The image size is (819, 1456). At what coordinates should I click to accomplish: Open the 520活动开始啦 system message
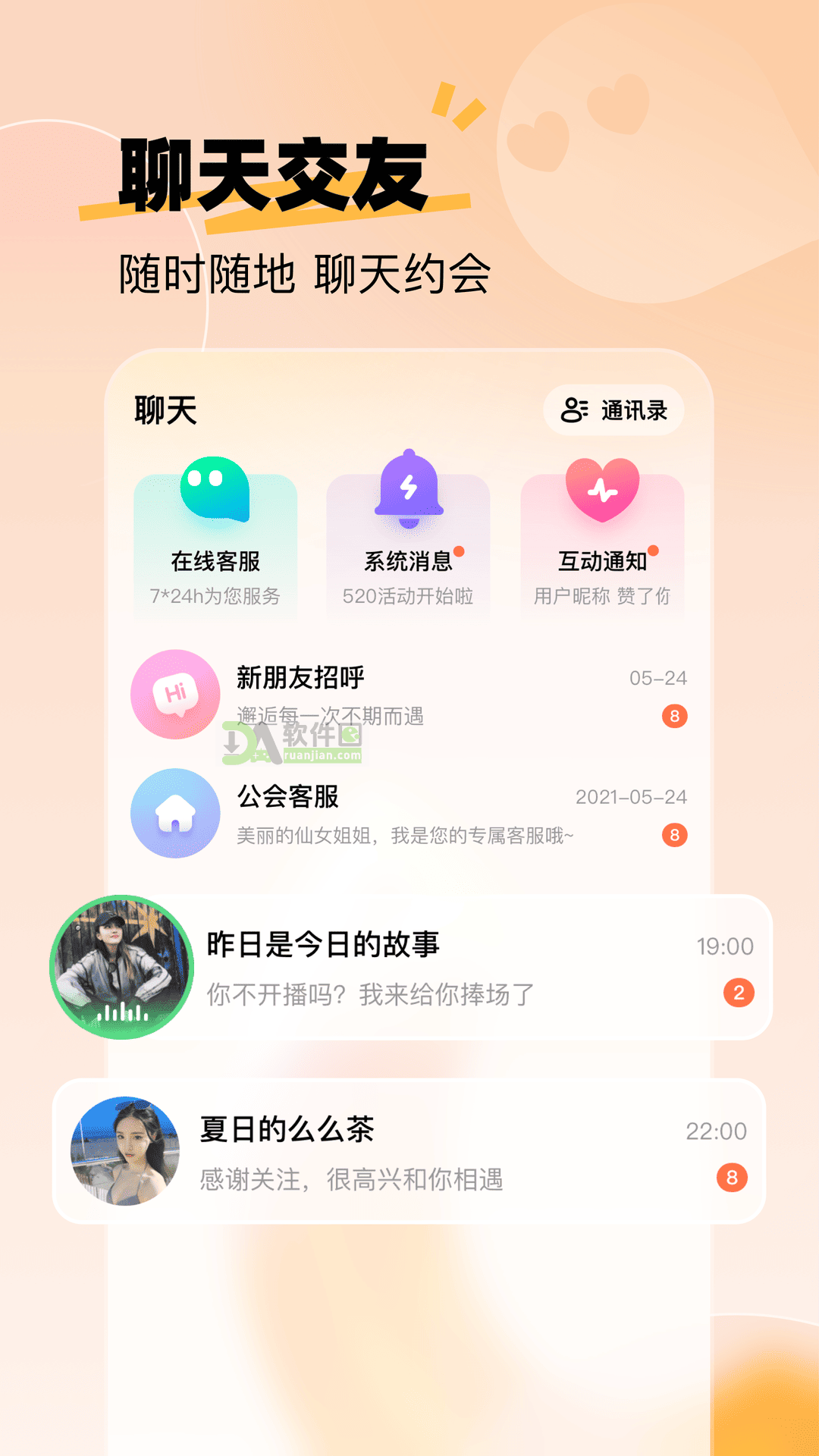point(409,598)
